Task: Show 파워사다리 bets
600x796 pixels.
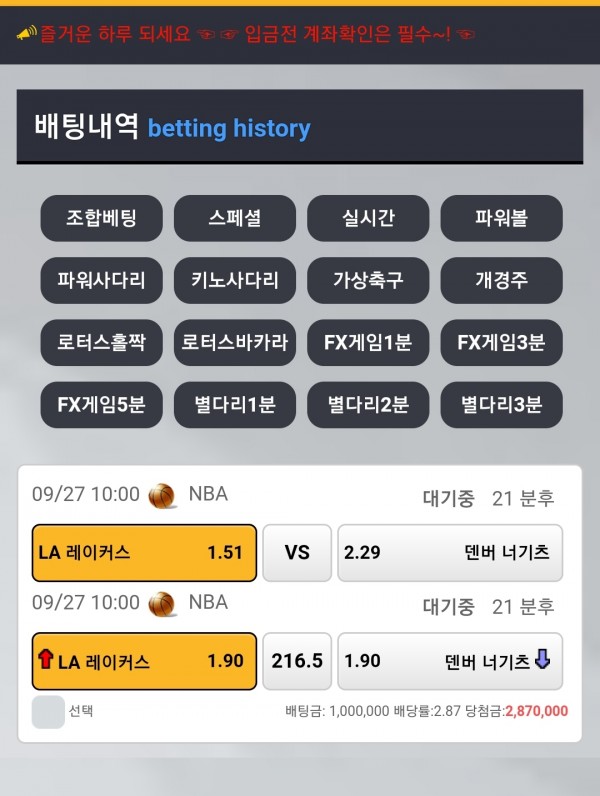Action: point(101,280)
